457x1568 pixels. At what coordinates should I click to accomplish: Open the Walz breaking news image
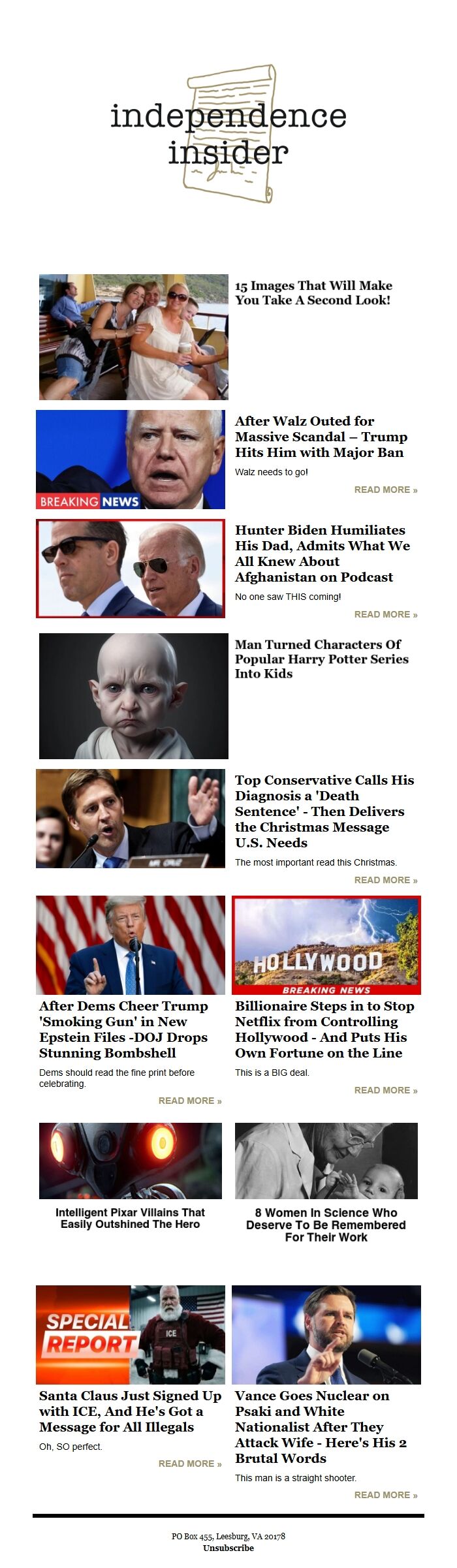tap(131, 460)
